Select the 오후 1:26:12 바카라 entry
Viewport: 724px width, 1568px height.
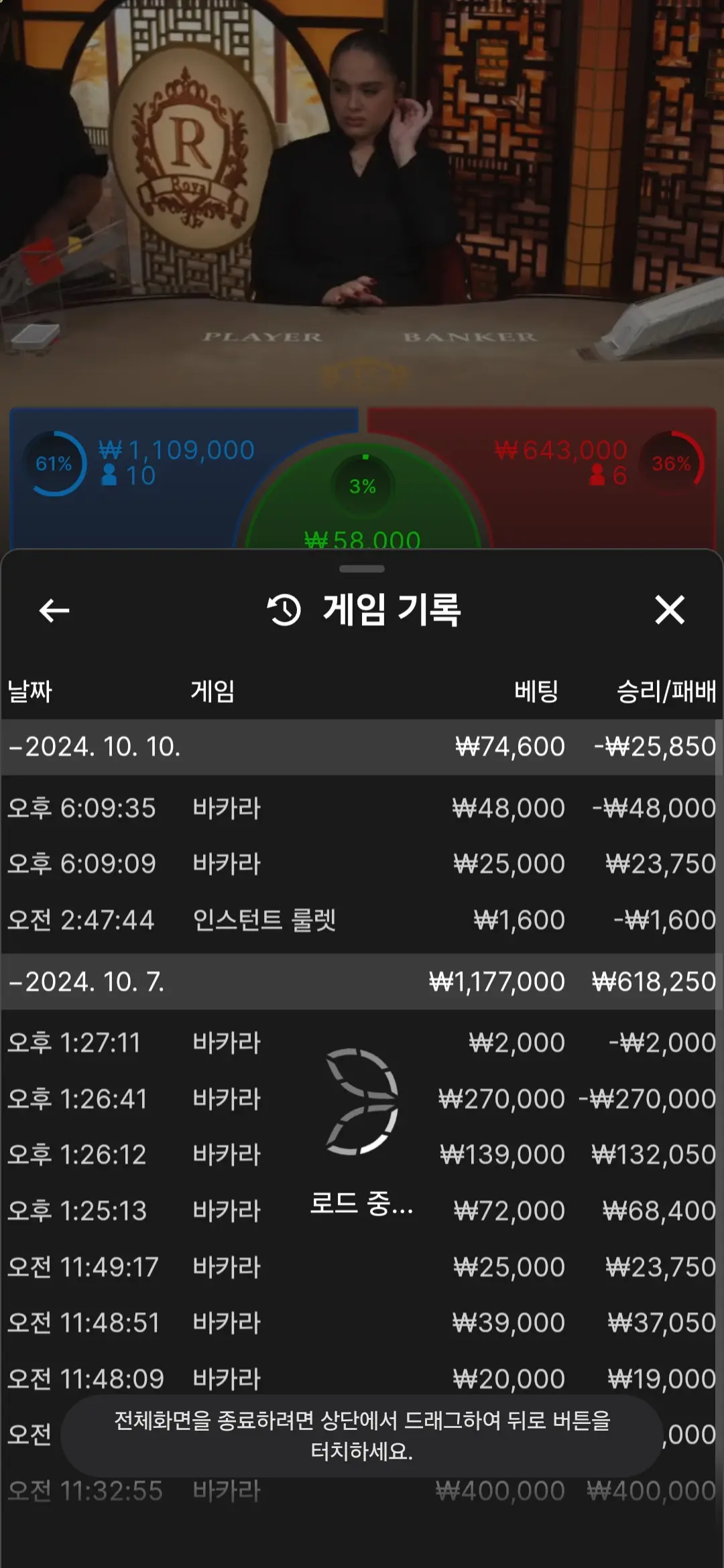362,1155
